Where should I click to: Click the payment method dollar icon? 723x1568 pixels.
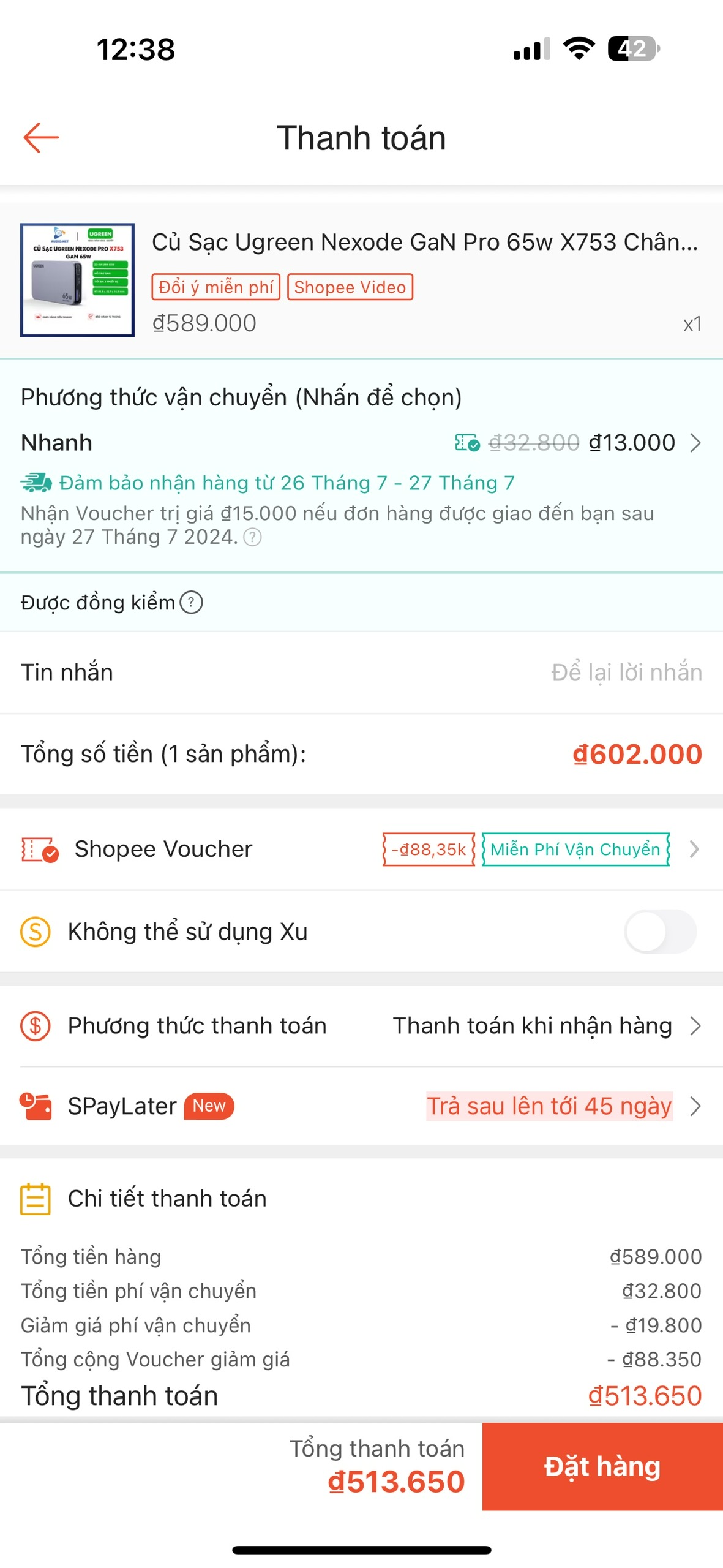click(x=36, y=1025)
